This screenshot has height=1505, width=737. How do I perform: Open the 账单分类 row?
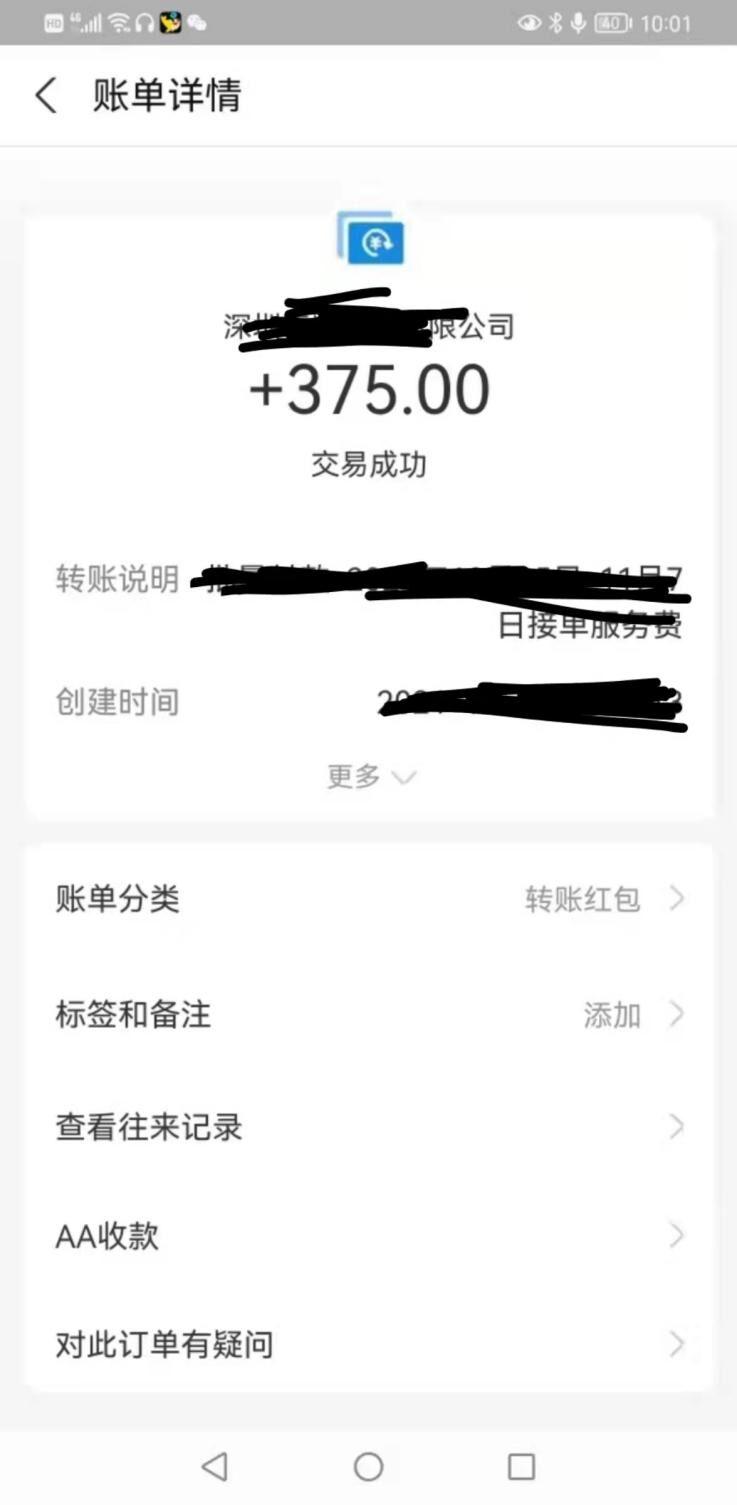tap(369, 899)
